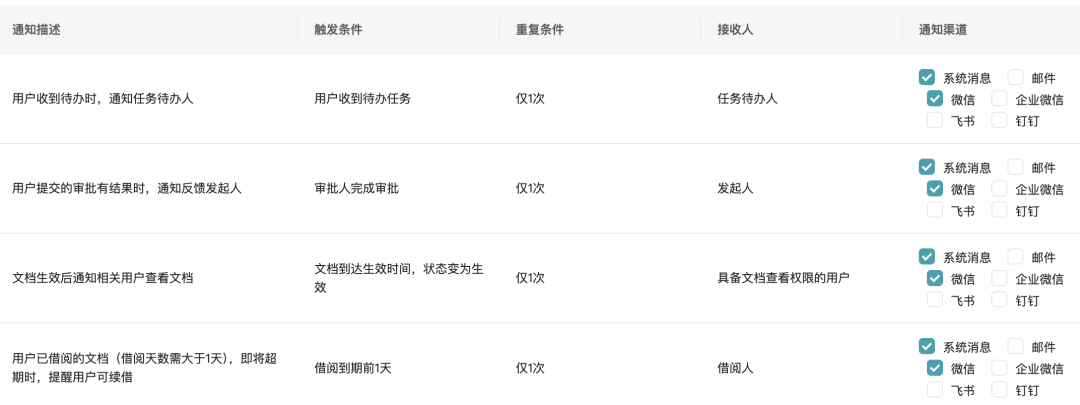Viewport: 1080px width, 405px height.
Task: Check 企业微信 for the 文档生效 notification
Action: coord(999,279)
